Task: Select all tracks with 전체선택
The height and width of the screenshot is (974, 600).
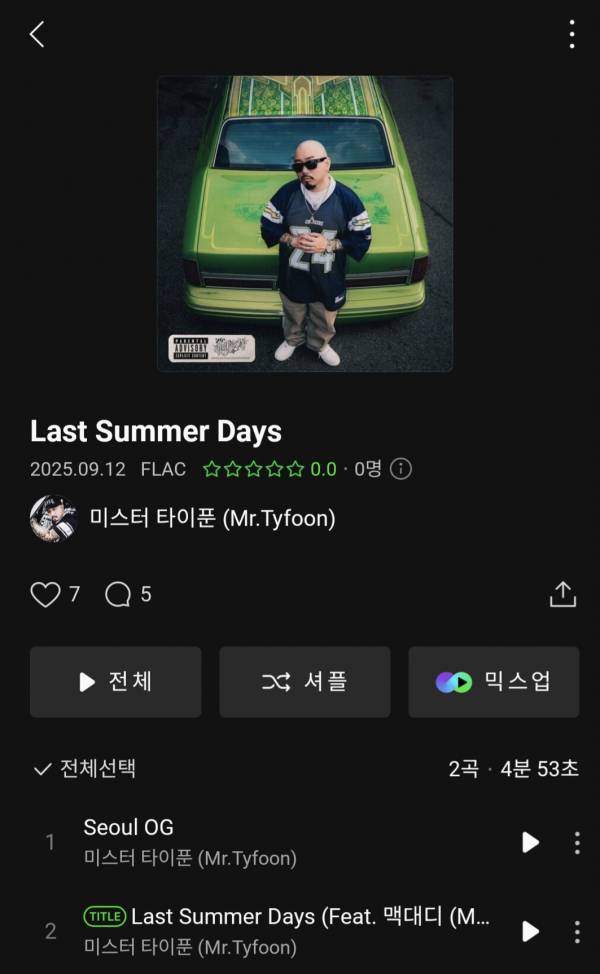Action: [x=85, y=769]
